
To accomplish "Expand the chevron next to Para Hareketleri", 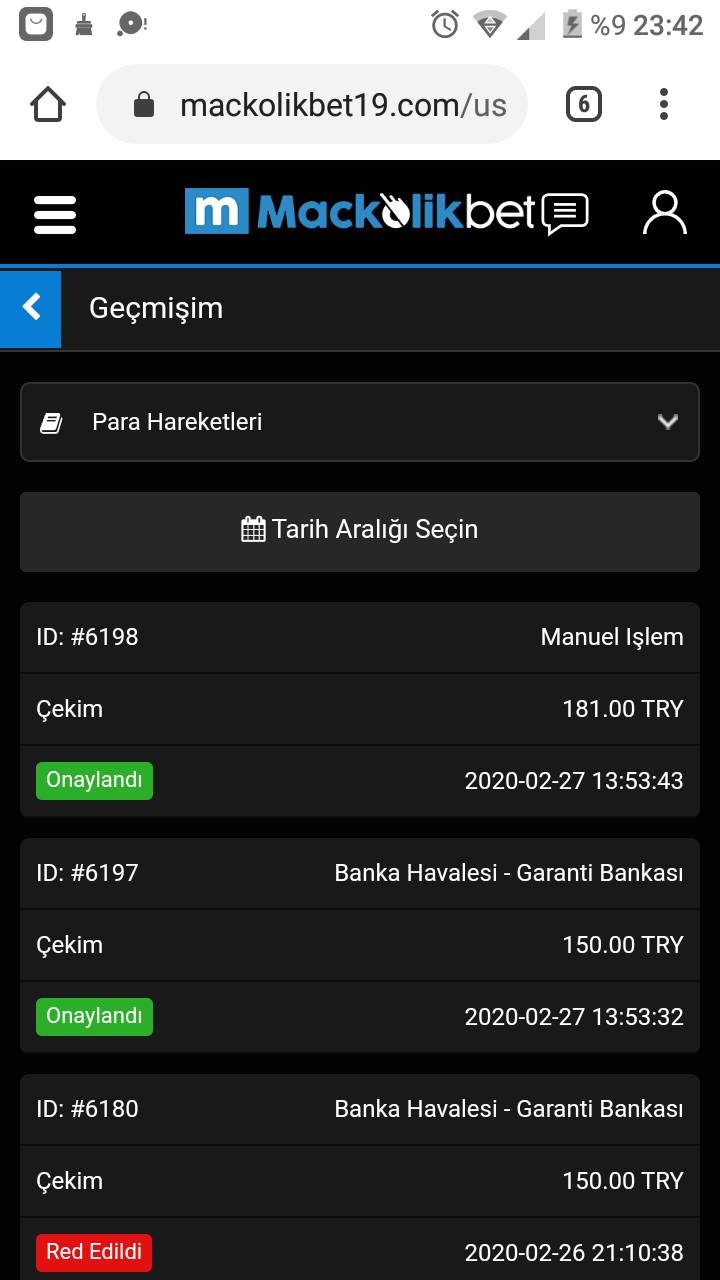I will (x=667, y=421).
